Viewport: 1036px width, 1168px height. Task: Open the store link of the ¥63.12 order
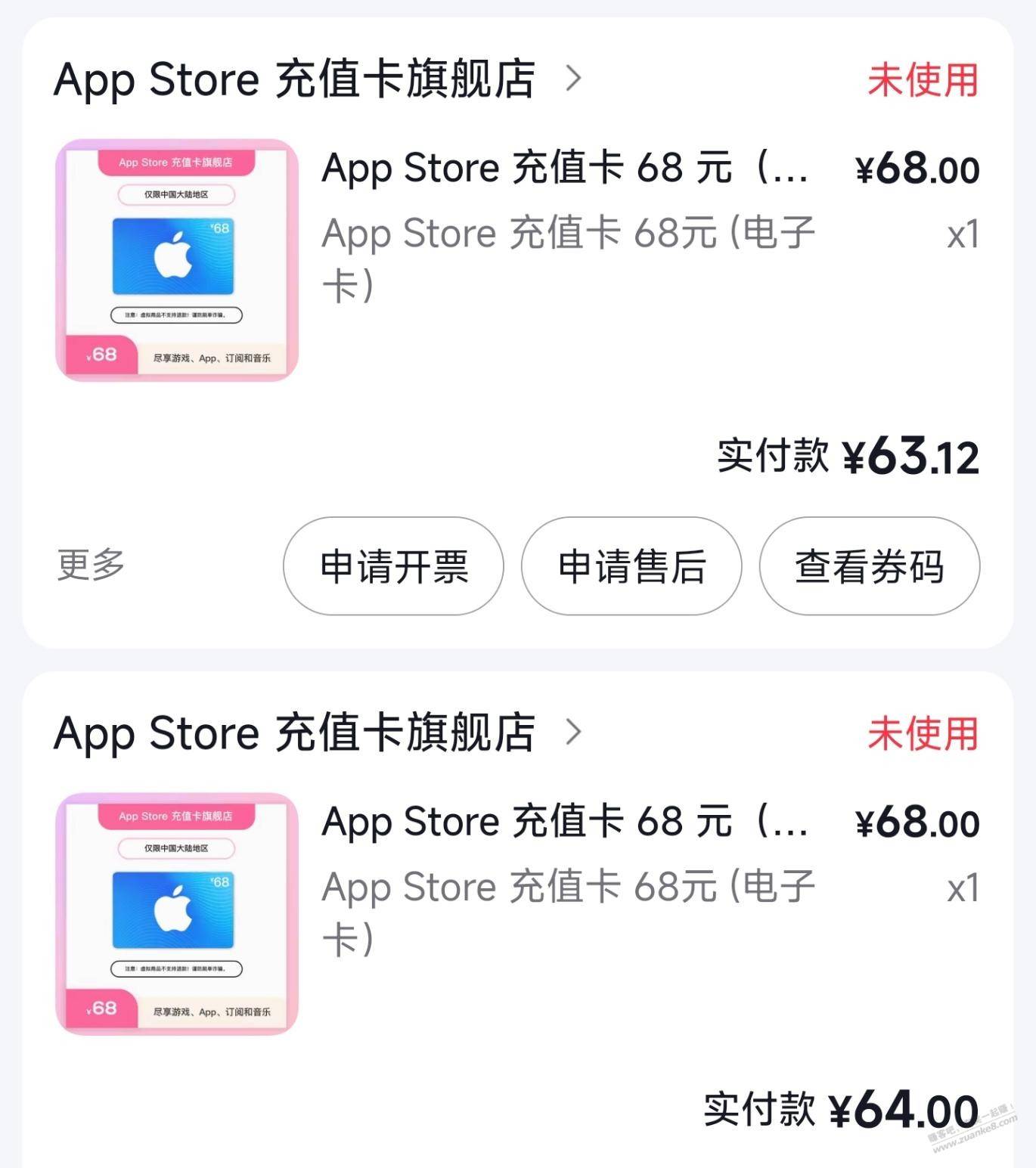[x=318, y=79]
